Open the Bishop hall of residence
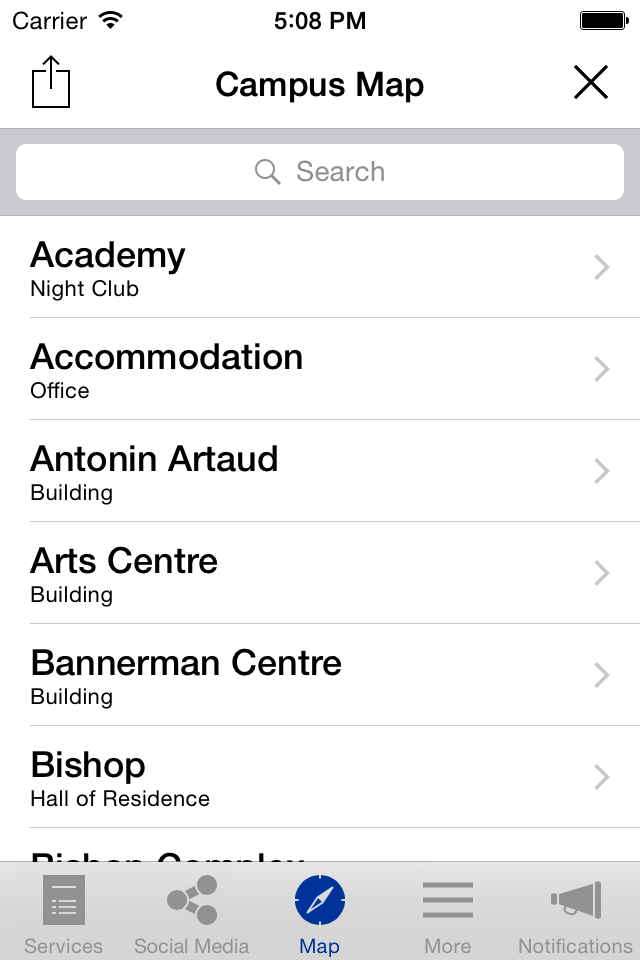This screenshot has height=960, width=640. (320, 778)
